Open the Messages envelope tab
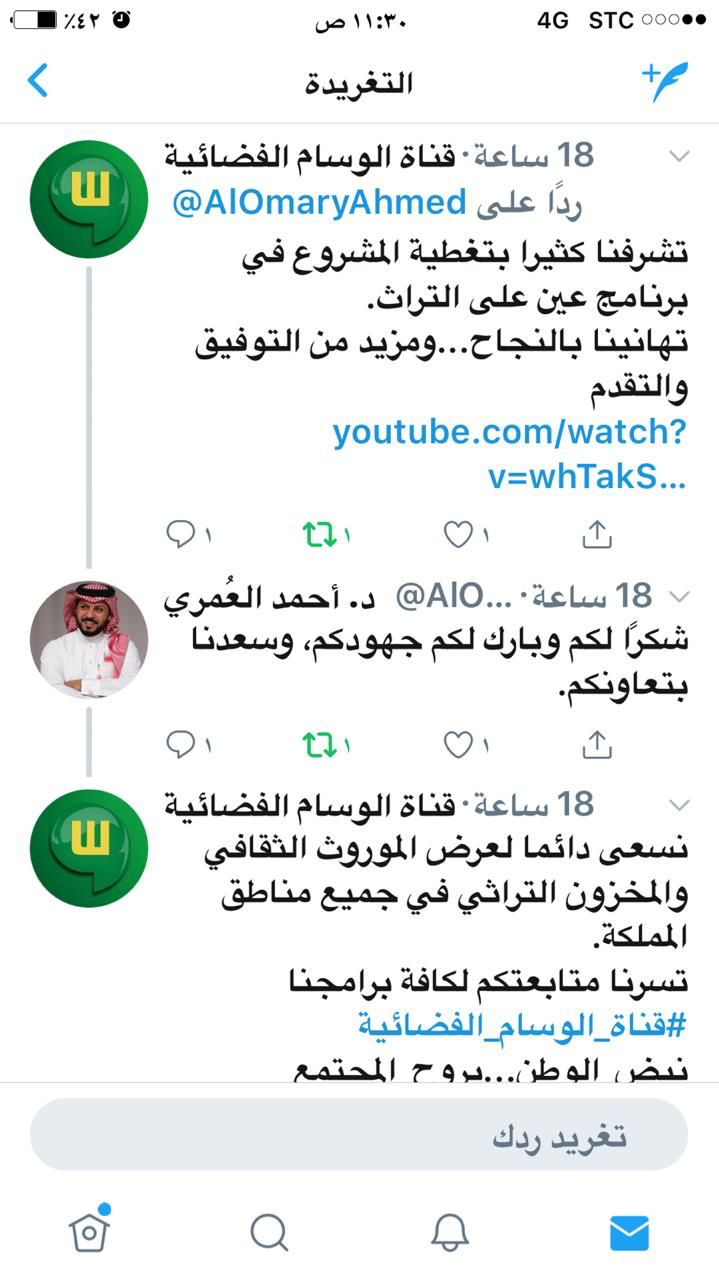 (x=629, y=1232)
